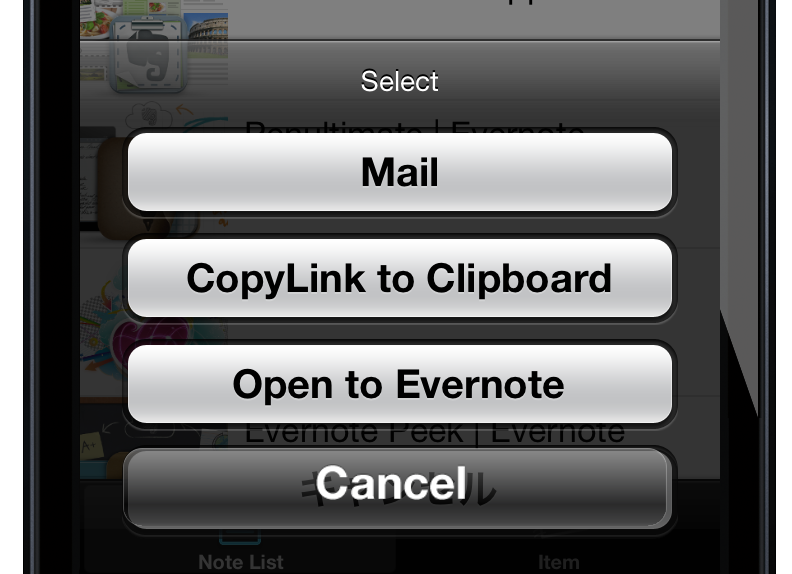Choose Mail from the Select sheet
The height and width of the screenshot is (574, 792).
(399, 172)
